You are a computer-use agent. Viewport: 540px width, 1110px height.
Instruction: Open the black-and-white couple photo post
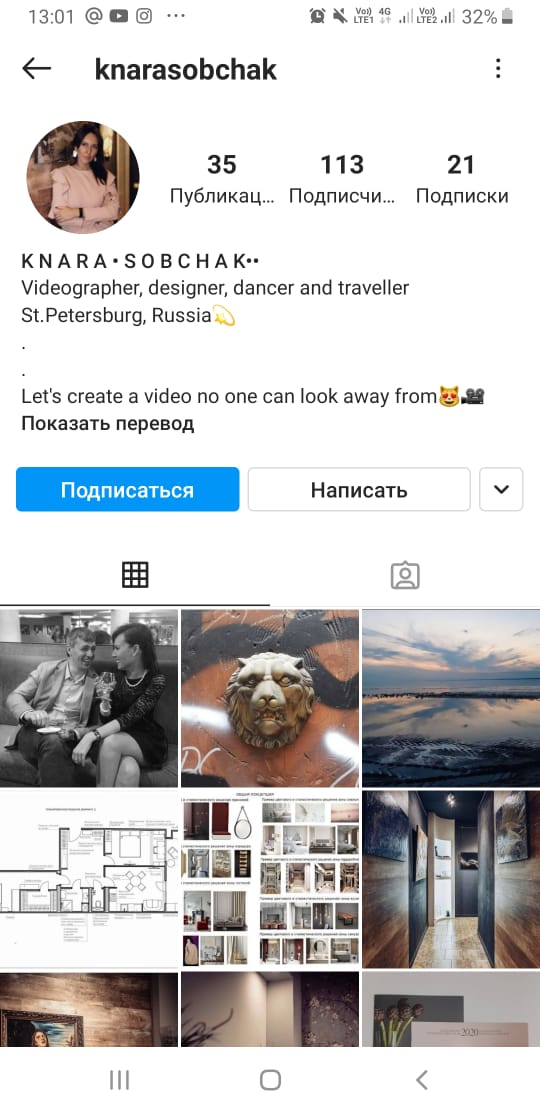tap(88, 698)
